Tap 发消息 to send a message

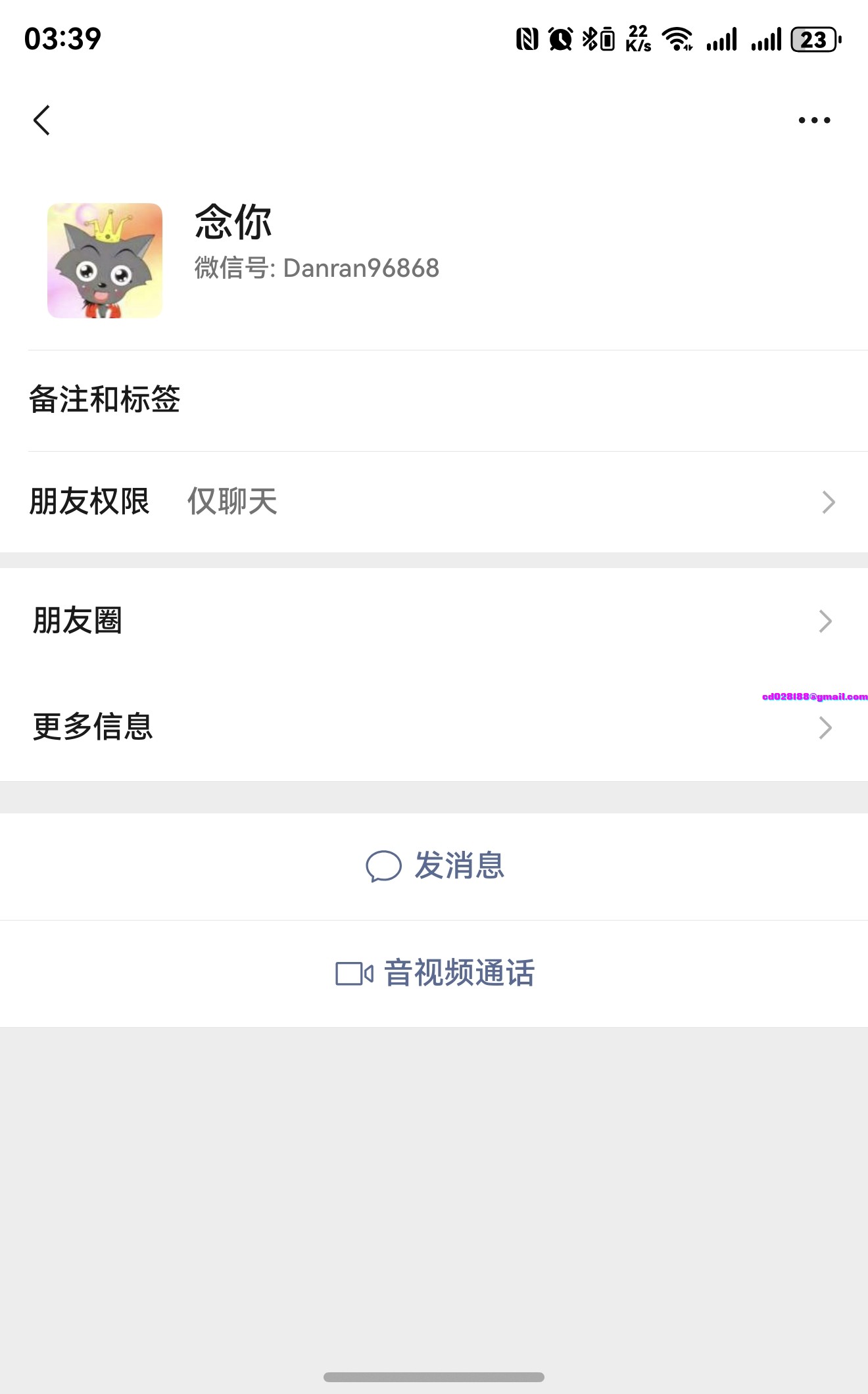tap(459, 867)
